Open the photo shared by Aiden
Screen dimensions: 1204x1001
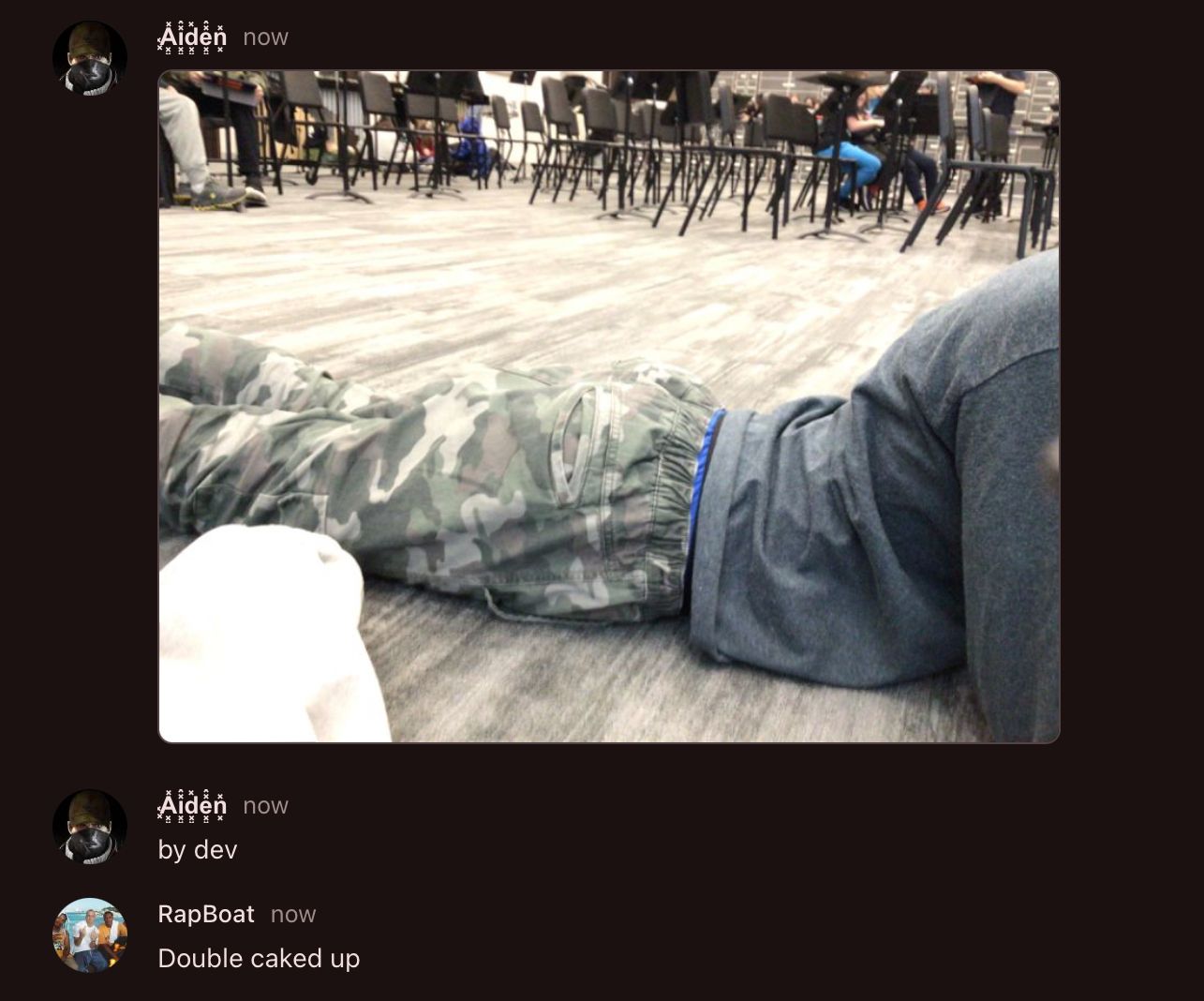609,407
